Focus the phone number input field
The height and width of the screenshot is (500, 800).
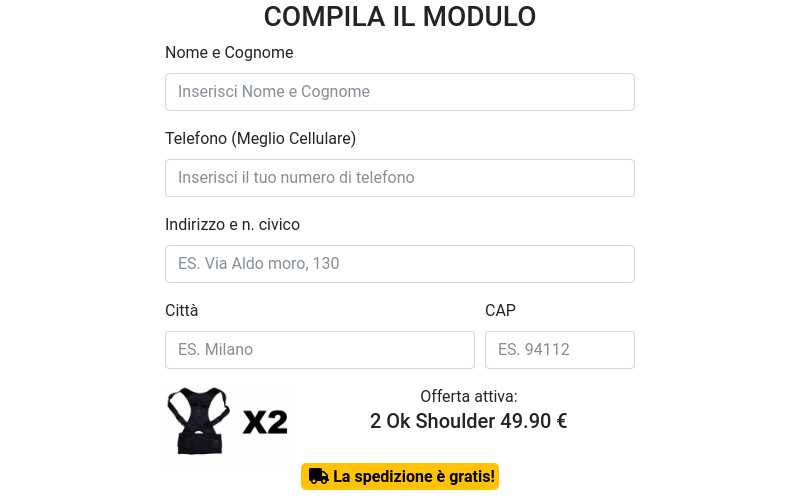(x=399, y=178)
